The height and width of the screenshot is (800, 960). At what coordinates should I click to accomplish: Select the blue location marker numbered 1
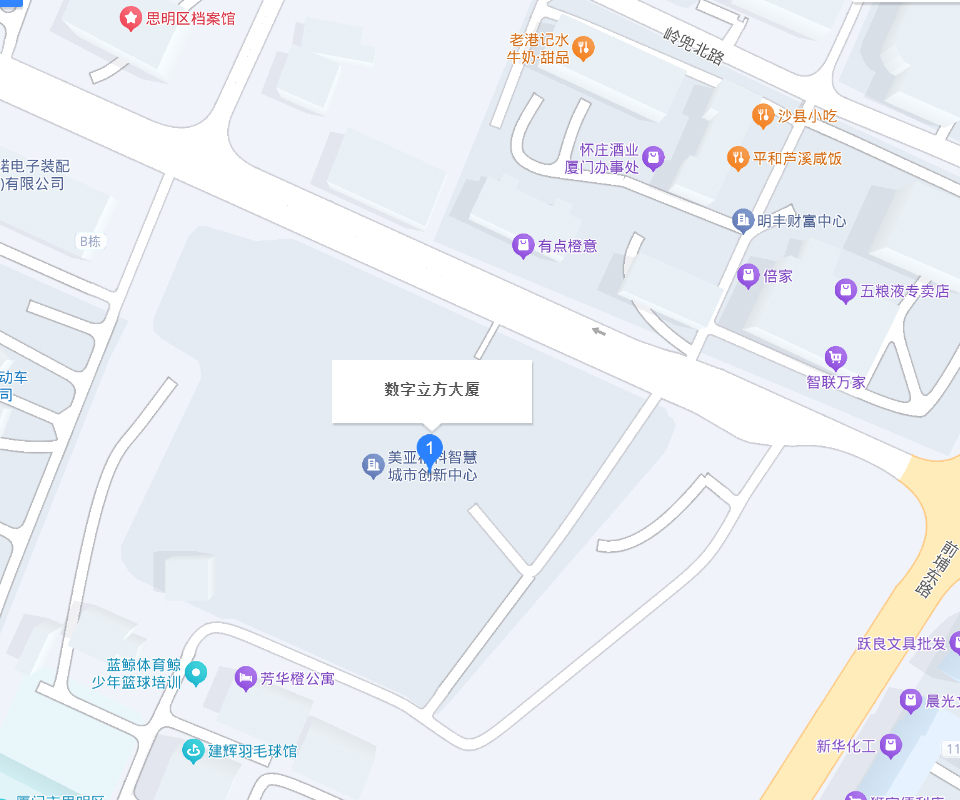point(430,449)
